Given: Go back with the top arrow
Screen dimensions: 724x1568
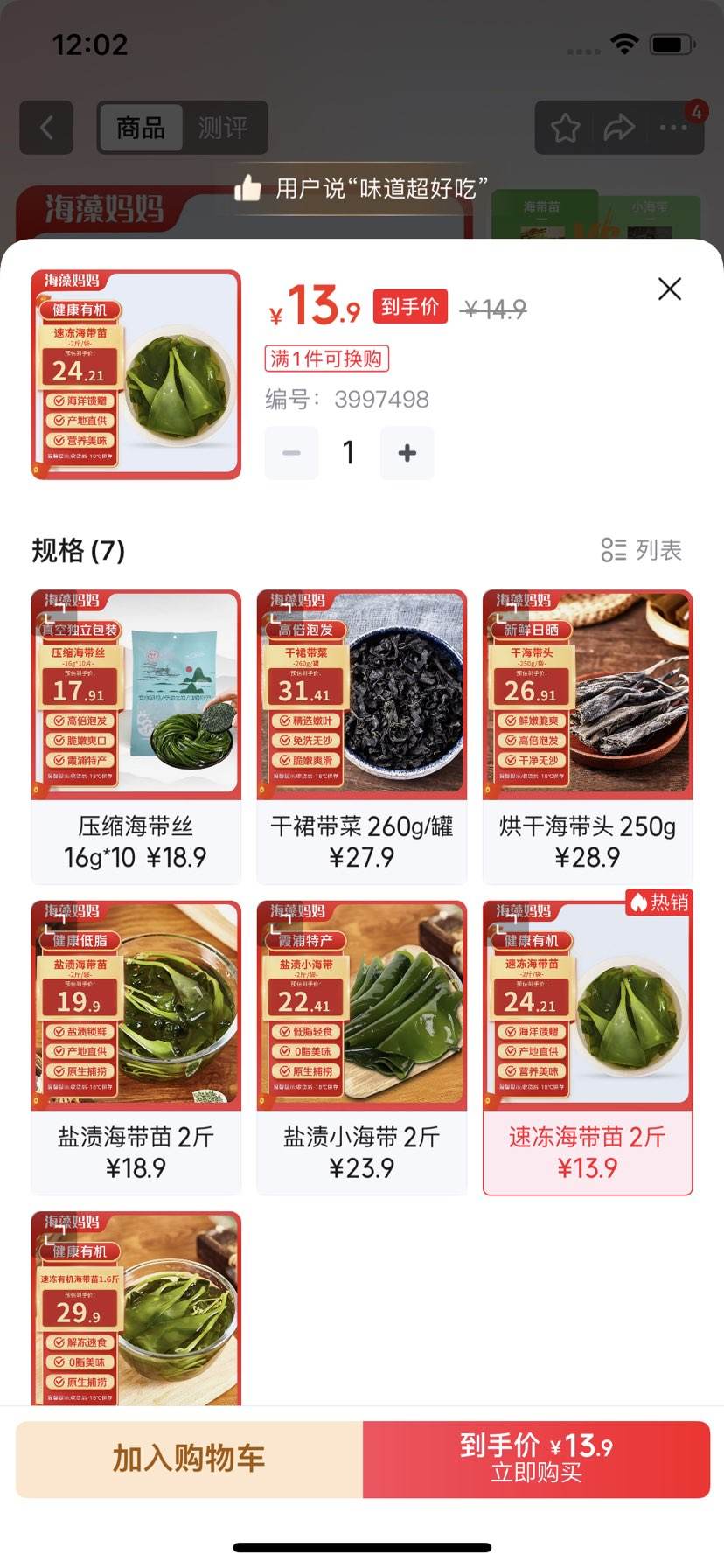Looking at the screenshot, I should 46,128.
